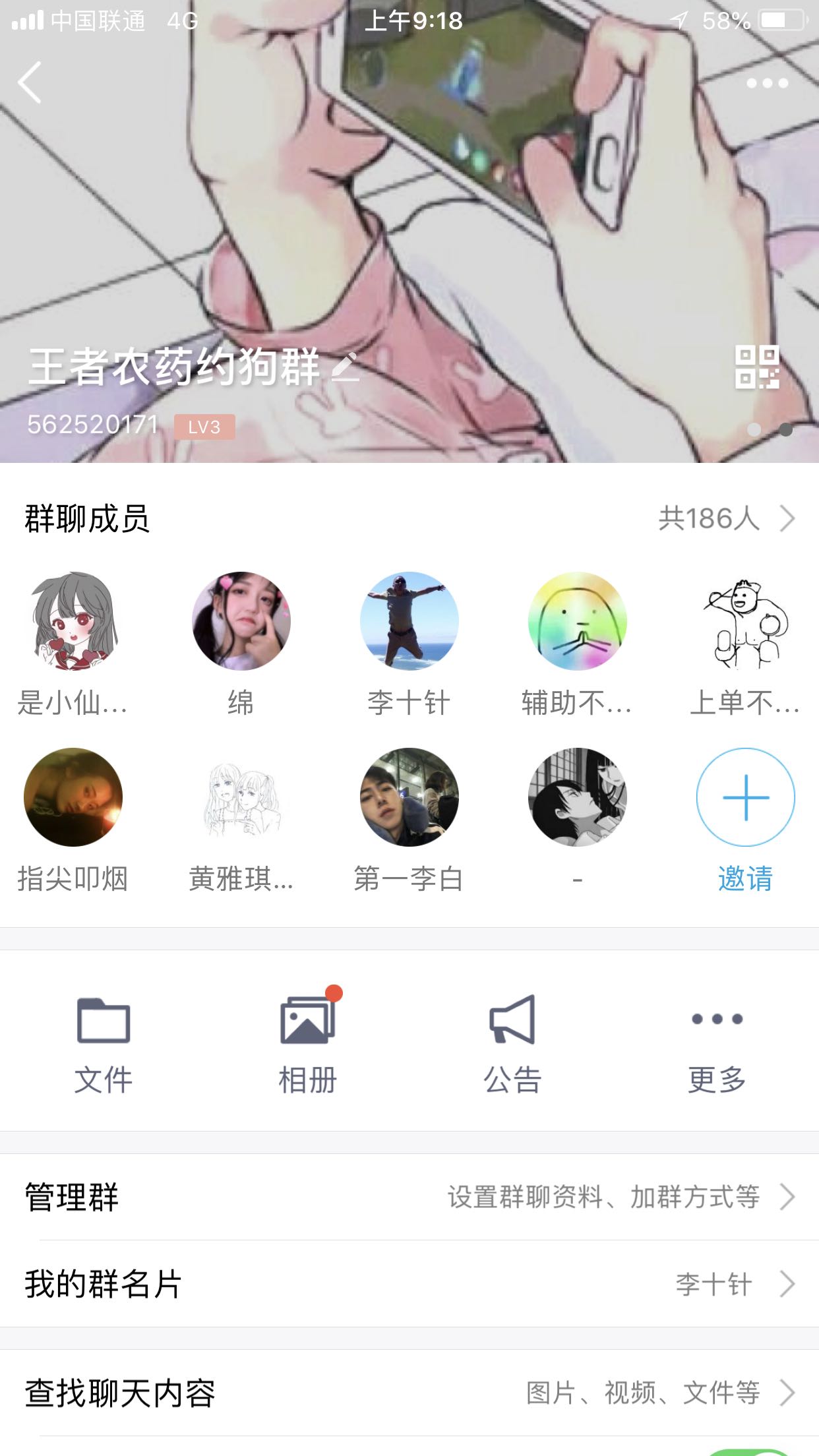Image resolution: width=819 pixels, height=1456 pixels.
Task: Open member 绵's profile
Action: (x=241, y=621)
